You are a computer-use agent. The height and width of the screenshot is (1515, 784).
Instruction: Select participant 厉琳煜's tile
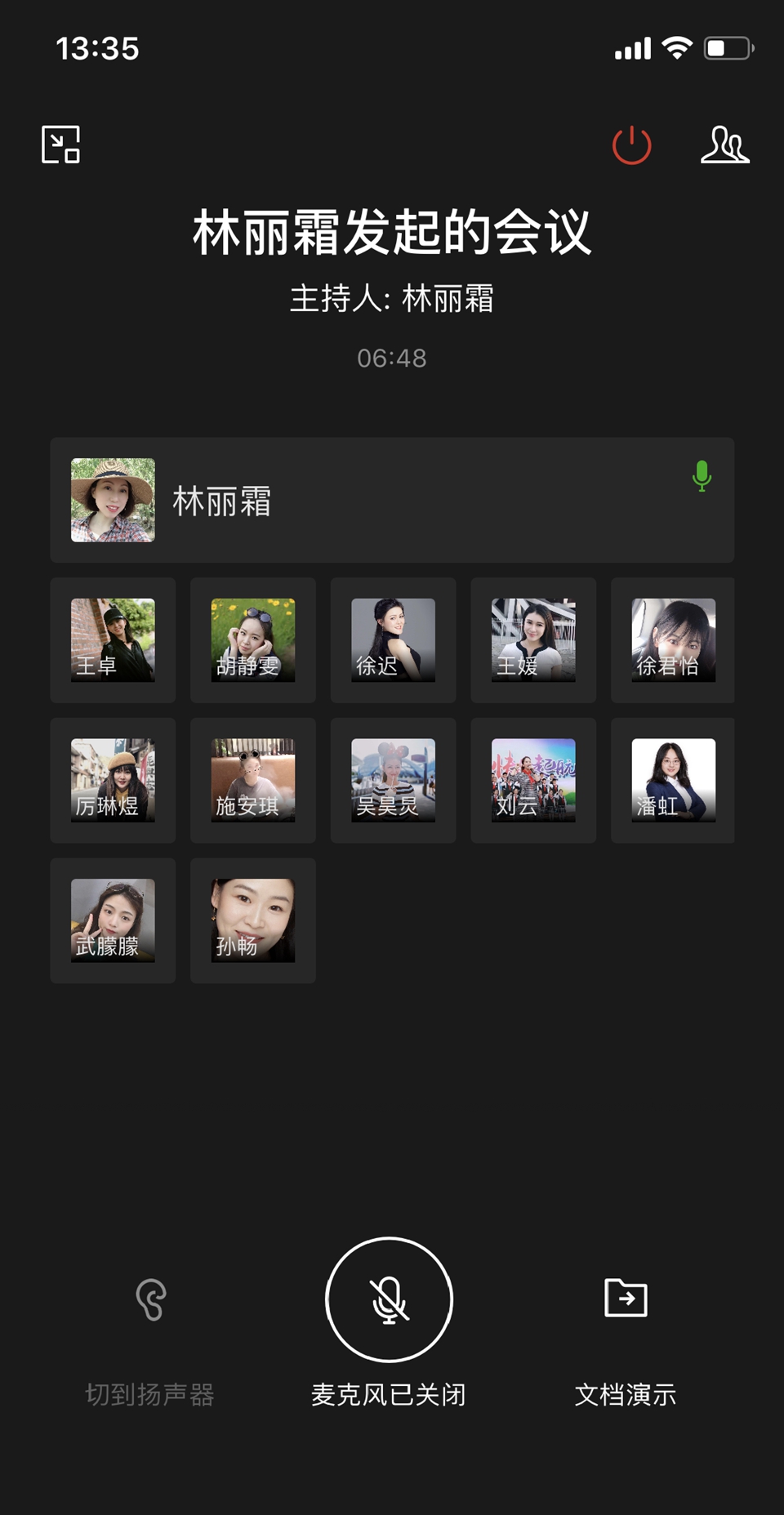pos(113,780)
